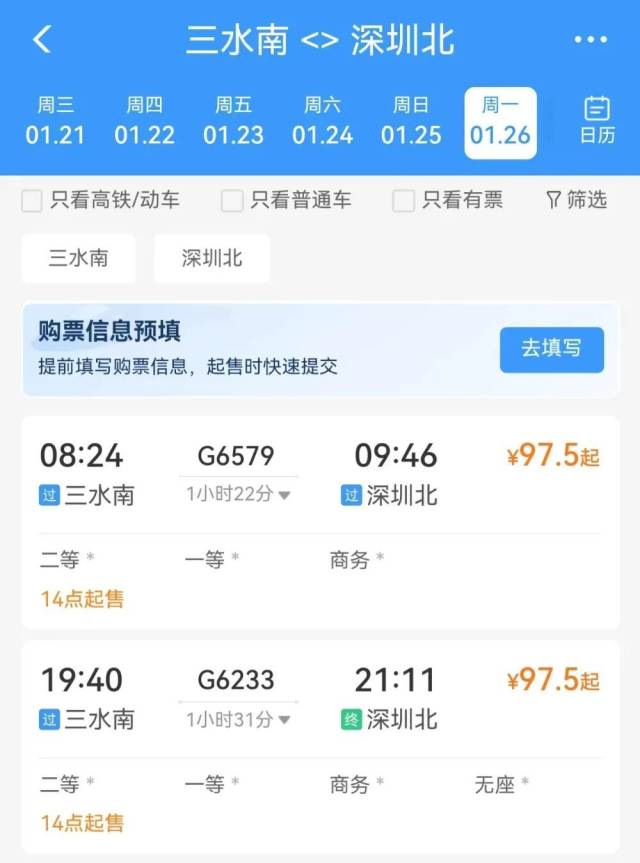Open the 筛选 filter options
This screenshot has width=640, height=863.
coord(577,200)
